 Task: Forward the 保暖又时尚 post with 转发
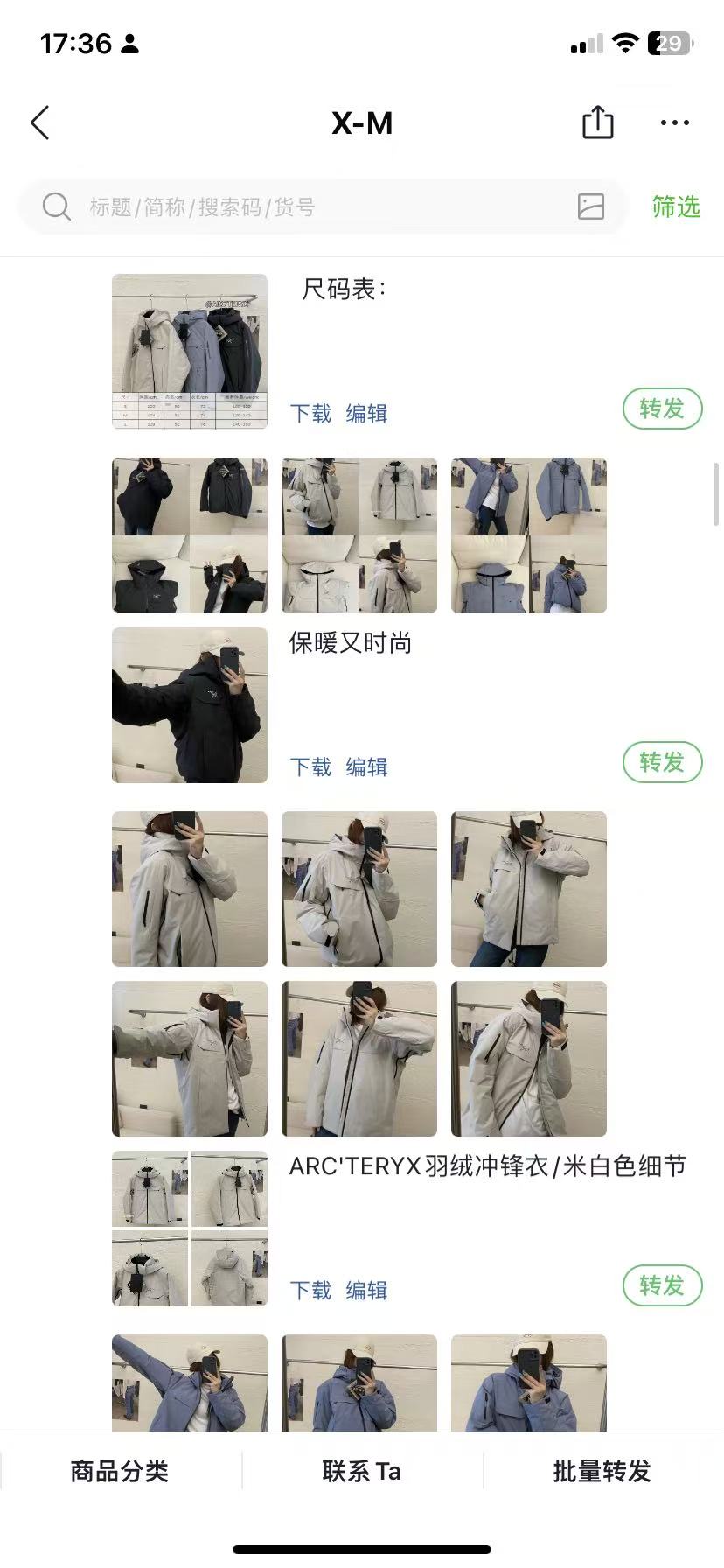[662, 762]
